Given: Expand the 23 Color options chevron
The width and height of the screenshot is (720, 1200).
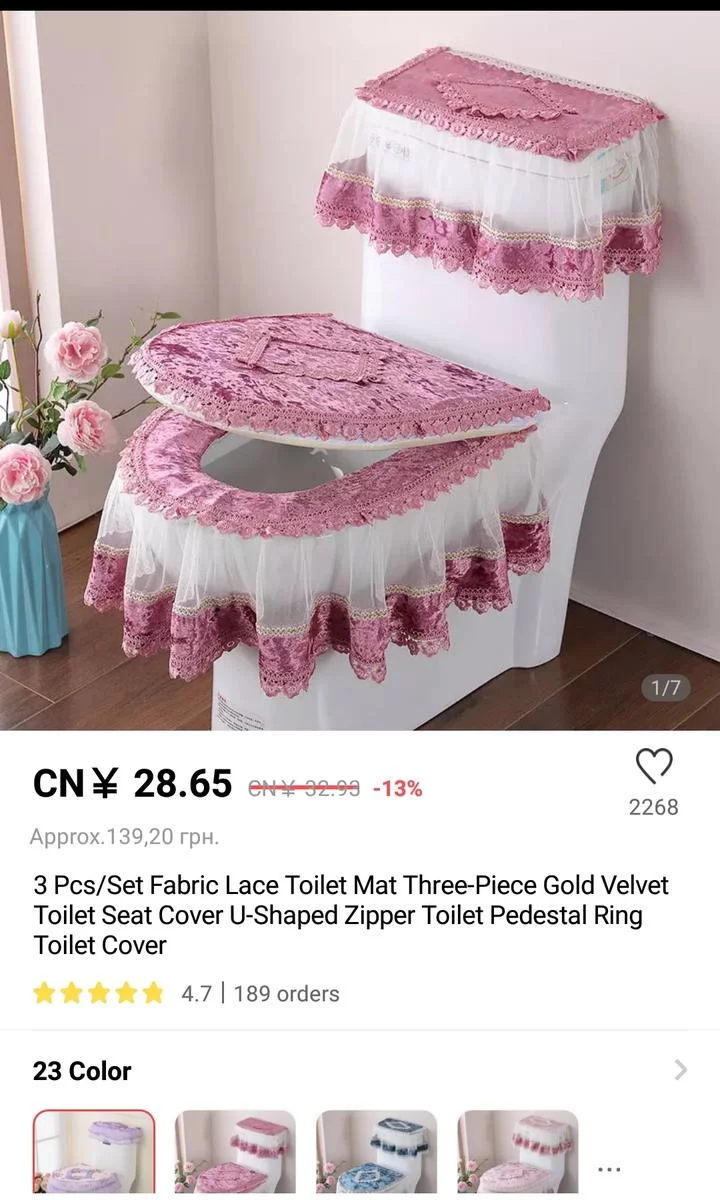Looking at the screenshot, I should [x=681, y=1070].
